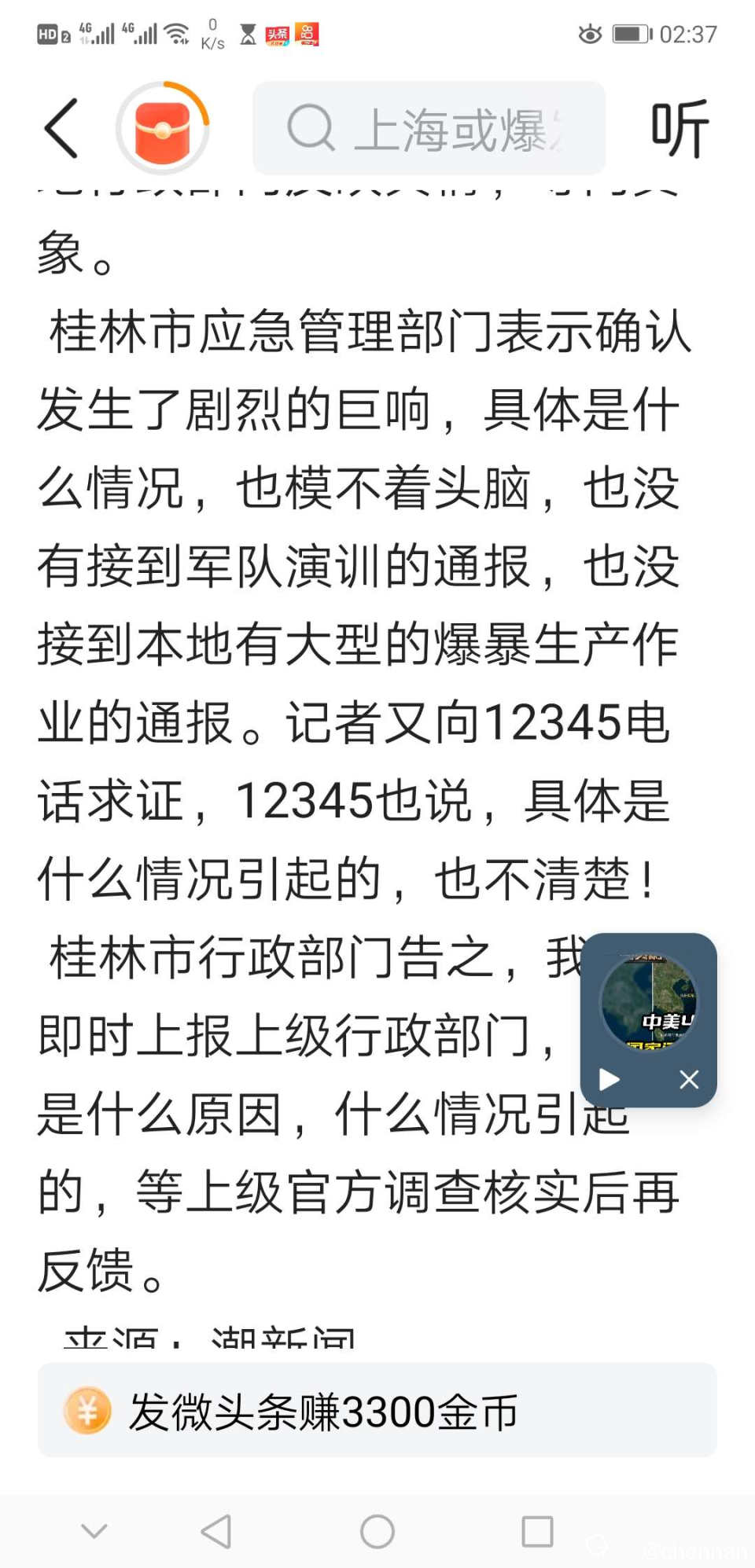Tap the navigation bar down-arrow to hide it
Viewport: 755px width, 1568px height.
coord(94,1531)
